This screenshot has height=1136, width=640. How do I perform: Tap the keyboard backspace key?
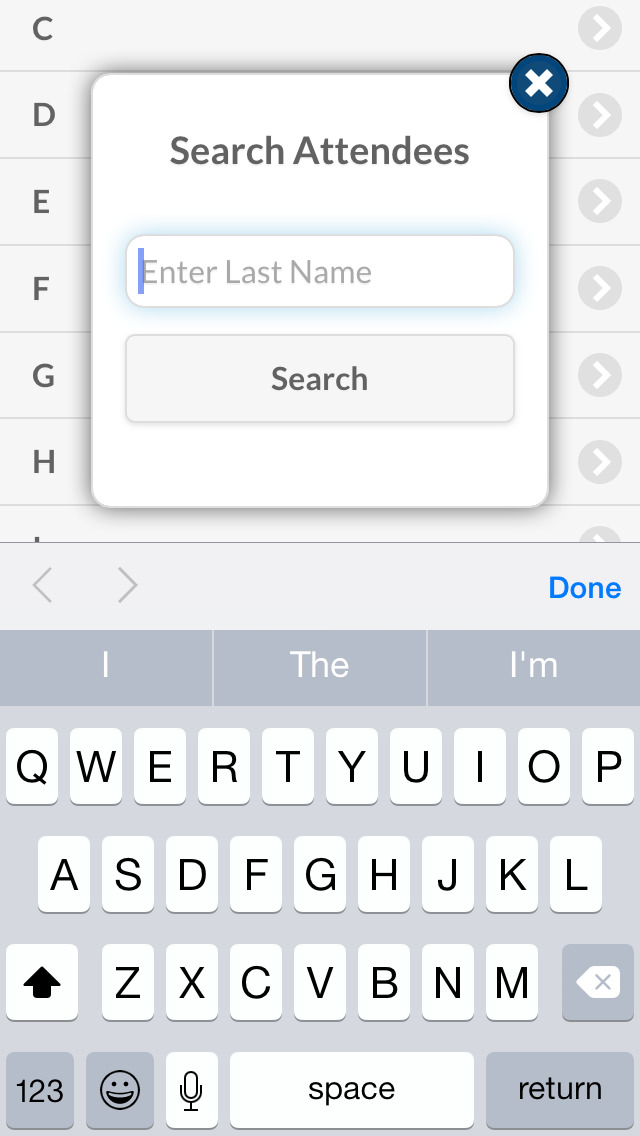(598, 983)
